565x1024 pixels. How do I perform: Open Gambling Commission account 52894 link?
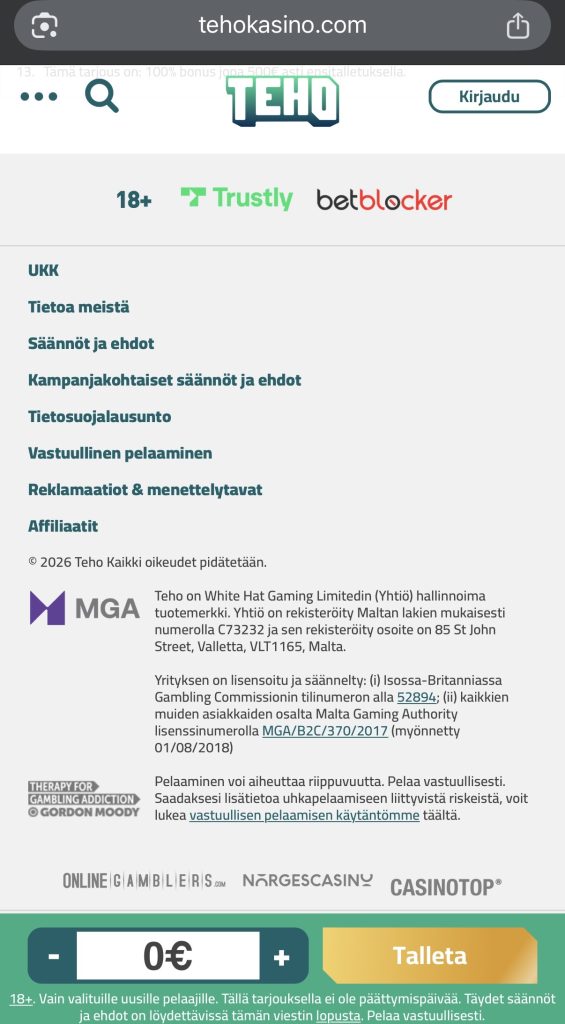(416, 697)
